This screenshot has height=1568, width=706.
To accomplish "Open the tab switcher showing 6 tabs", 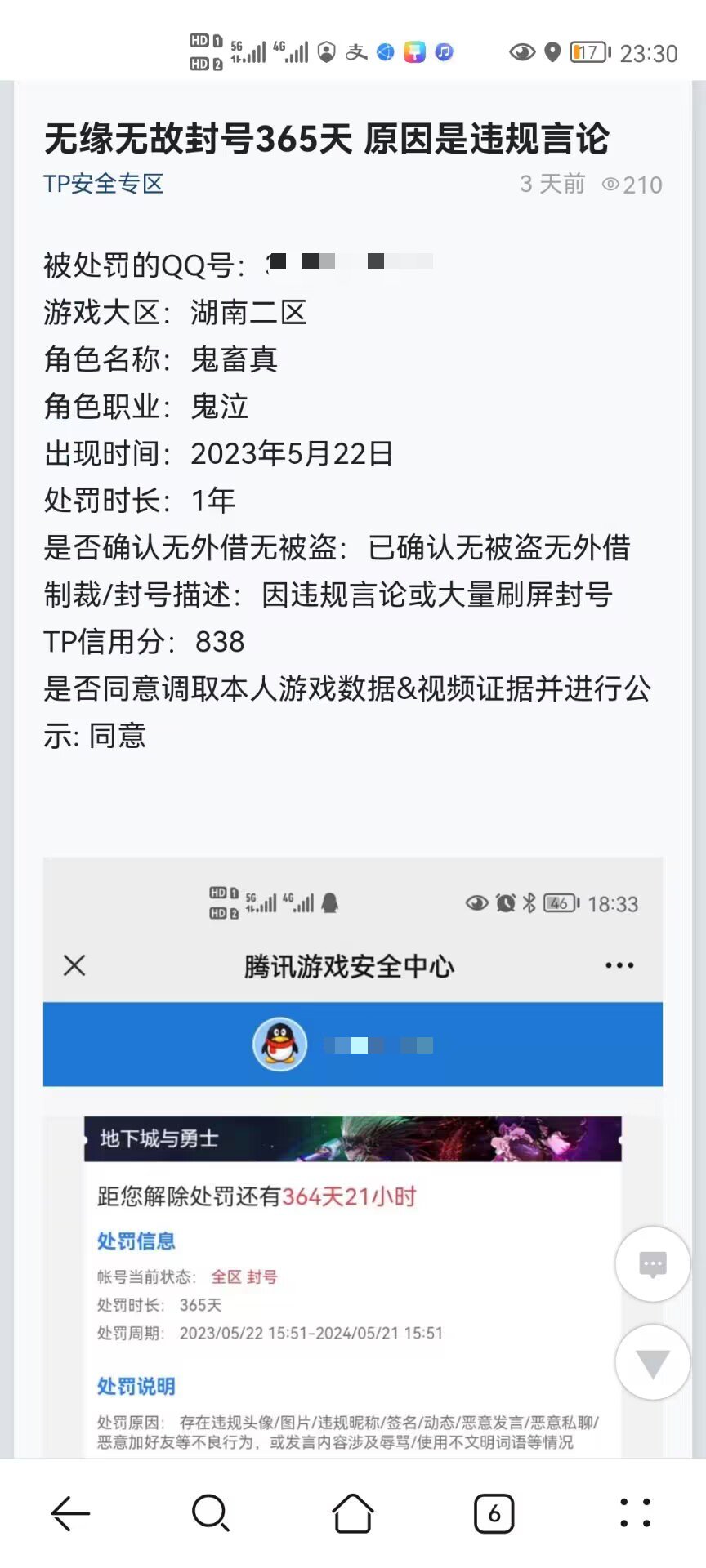I will pos(494,1513).
